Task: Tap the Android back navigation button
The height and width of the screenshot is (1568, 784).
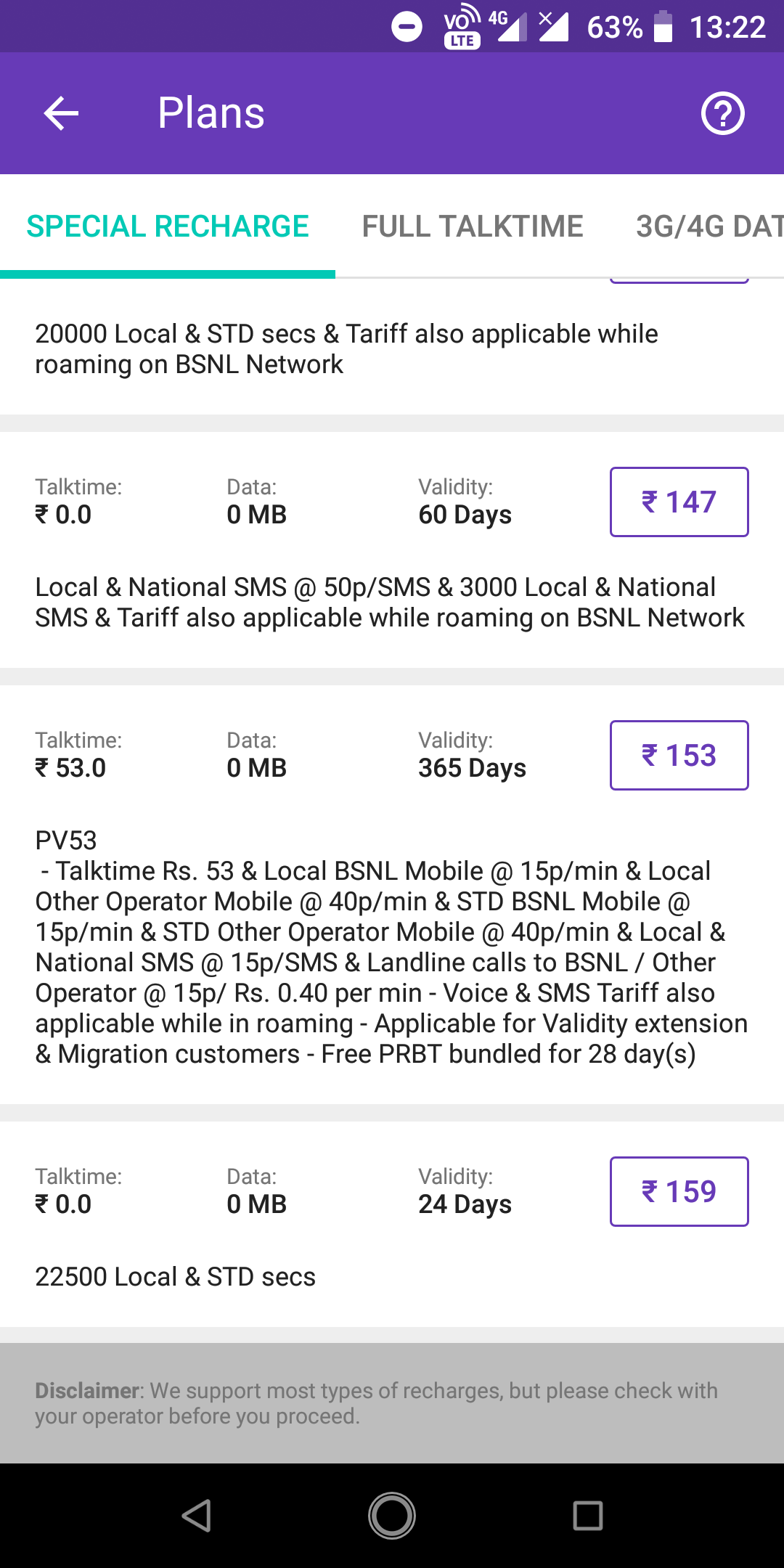Action: tap(196, 1515)
